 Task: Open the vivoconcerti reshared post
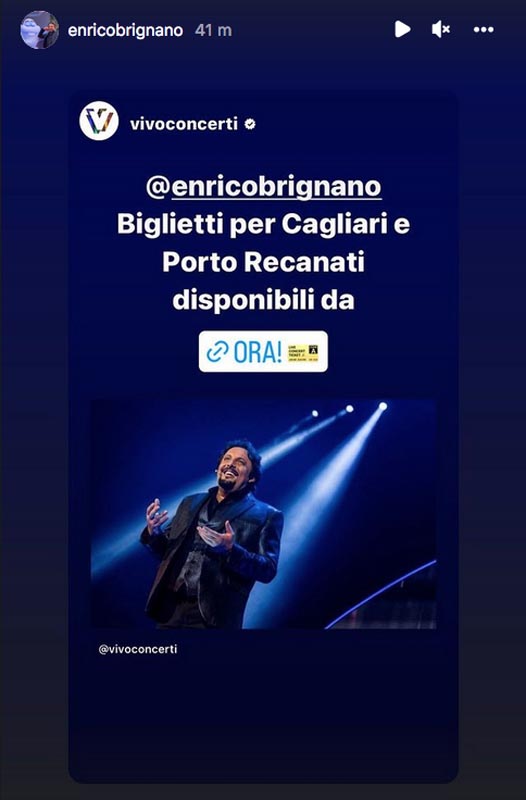pyautogui.click(x=263, y=437)
